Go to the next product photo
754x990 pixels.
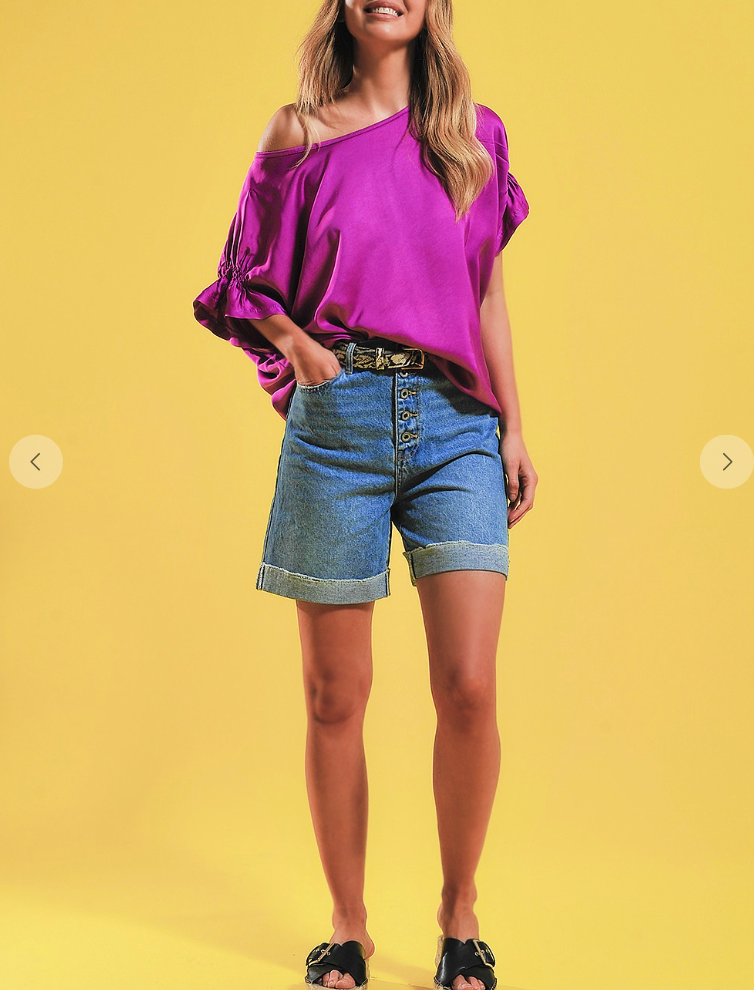click(726, 462)
